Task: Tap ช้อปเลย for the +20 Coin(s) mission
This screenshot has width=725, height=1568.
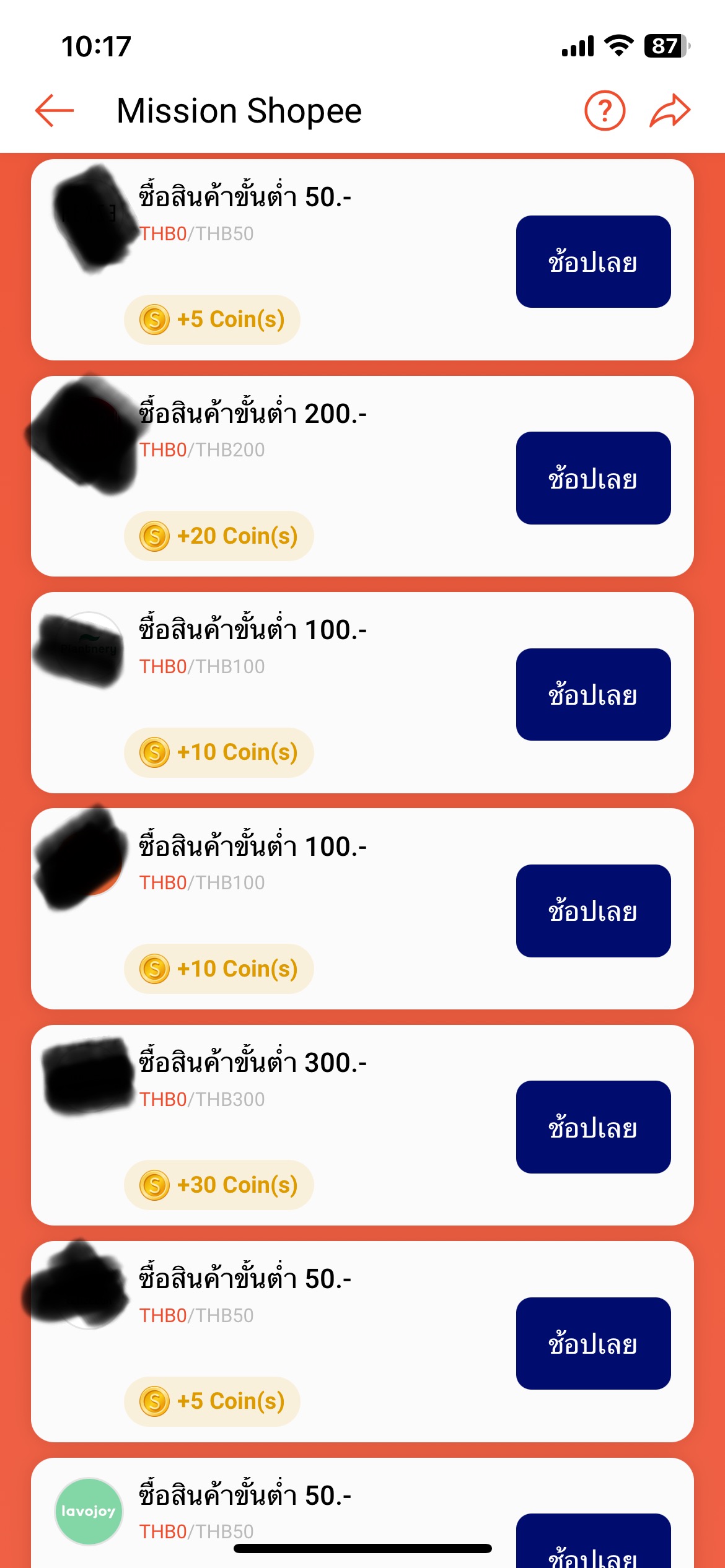Action: click(593, 478)
